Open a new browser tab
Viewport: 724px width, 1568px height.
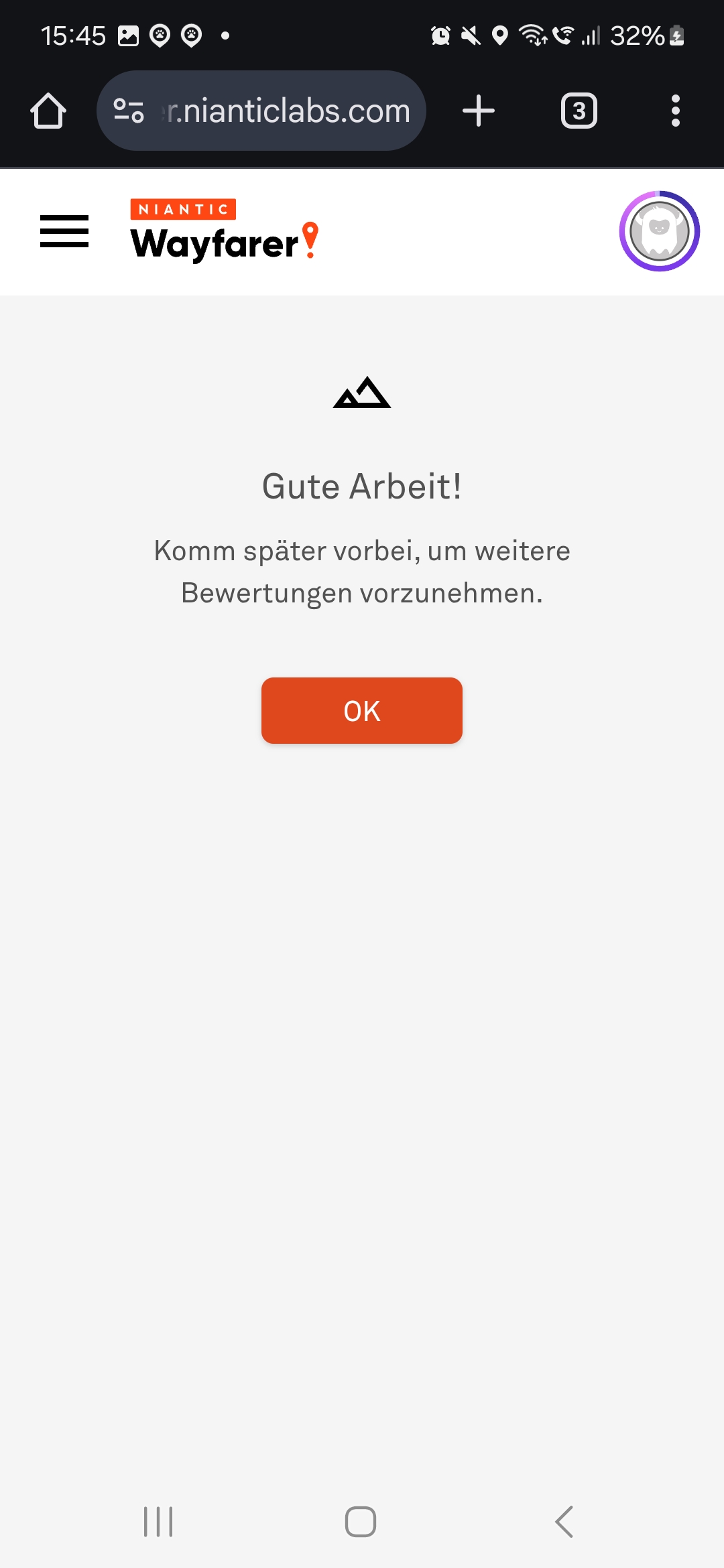(479, 111)
